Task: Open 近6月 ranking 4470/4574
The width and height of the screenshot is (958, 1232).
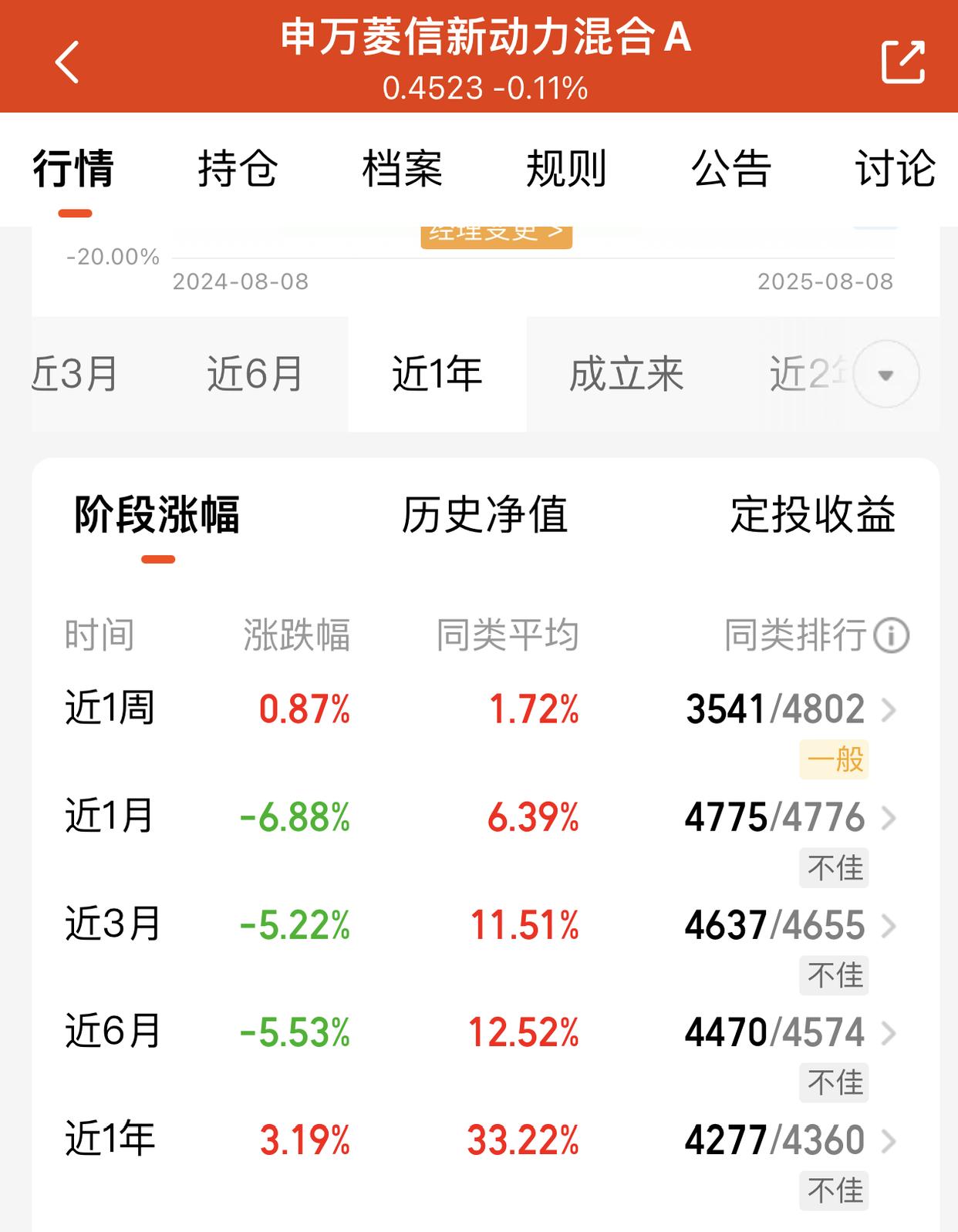Action: tap(788, 1032)
